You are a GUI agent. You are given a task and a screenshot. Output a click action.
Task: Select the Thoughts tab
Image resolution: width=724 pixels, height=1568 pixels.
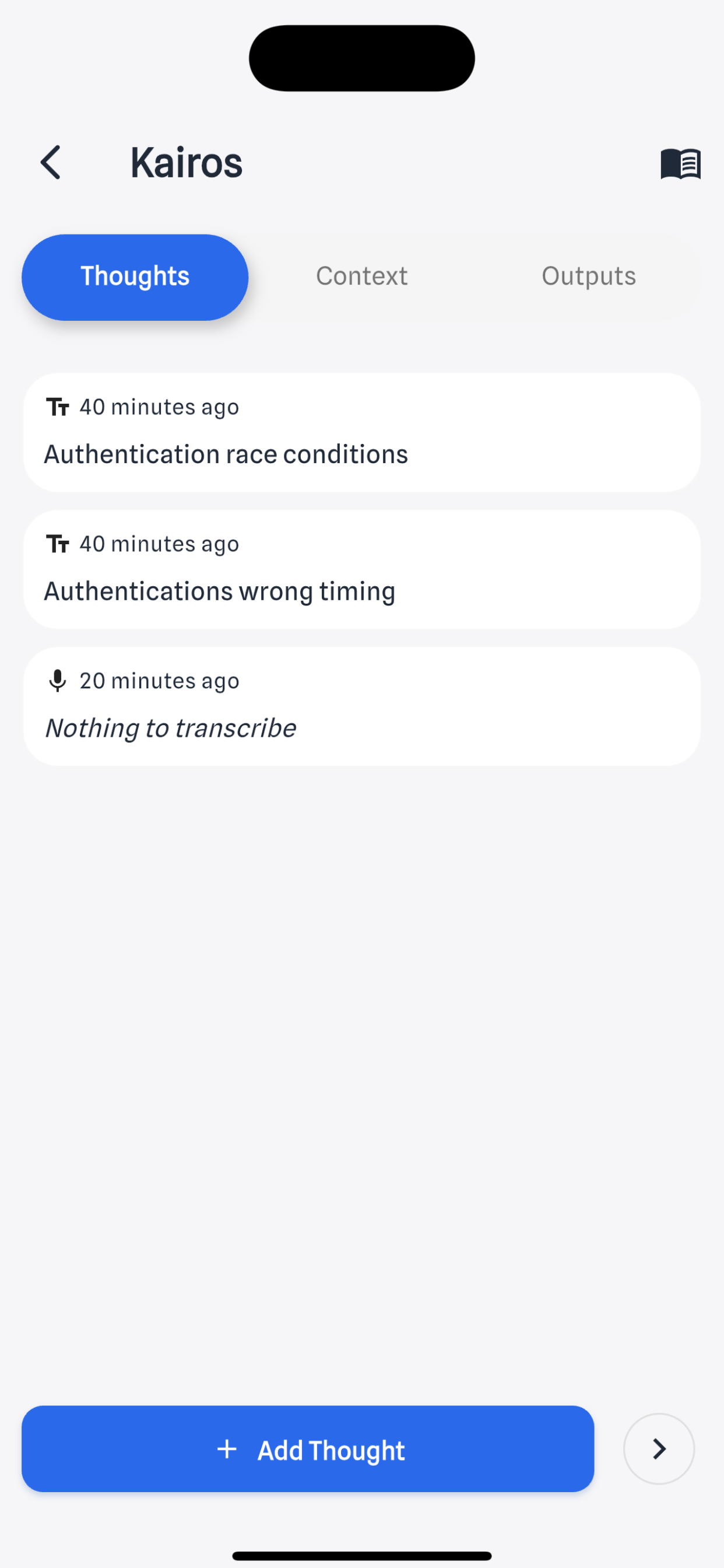[135, 277]
